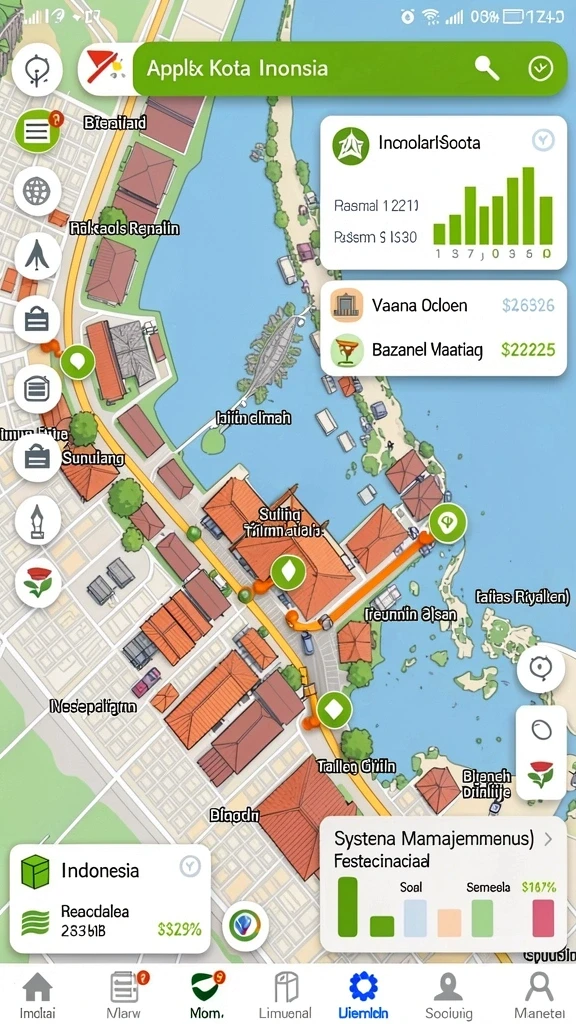Tap the recenter button on the right edge
Viewport: 576px width, 1024px height.
541,667
